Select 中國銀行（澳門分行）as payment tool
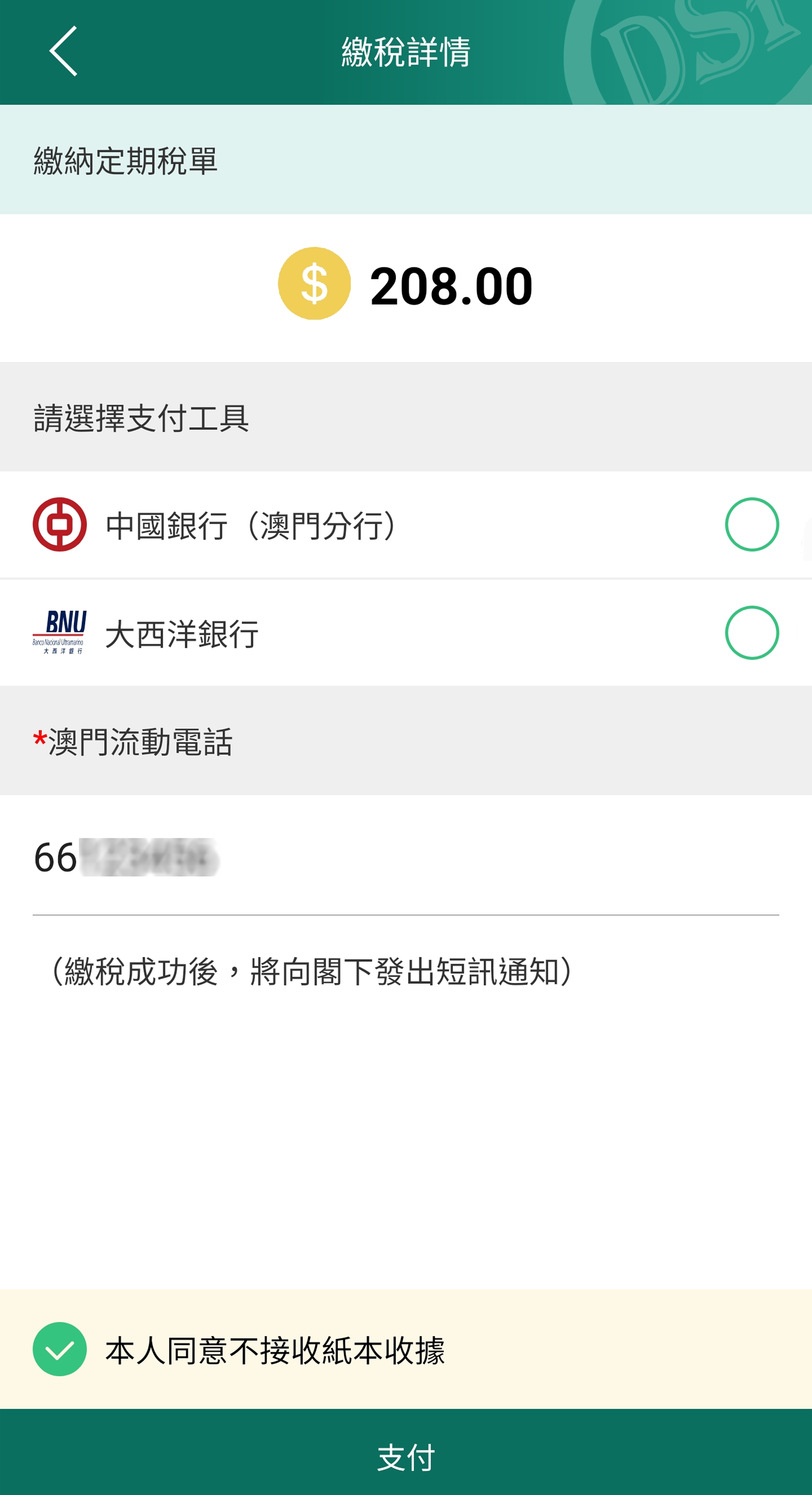This screenshot has width=812, height=1495. coord(751,524)
